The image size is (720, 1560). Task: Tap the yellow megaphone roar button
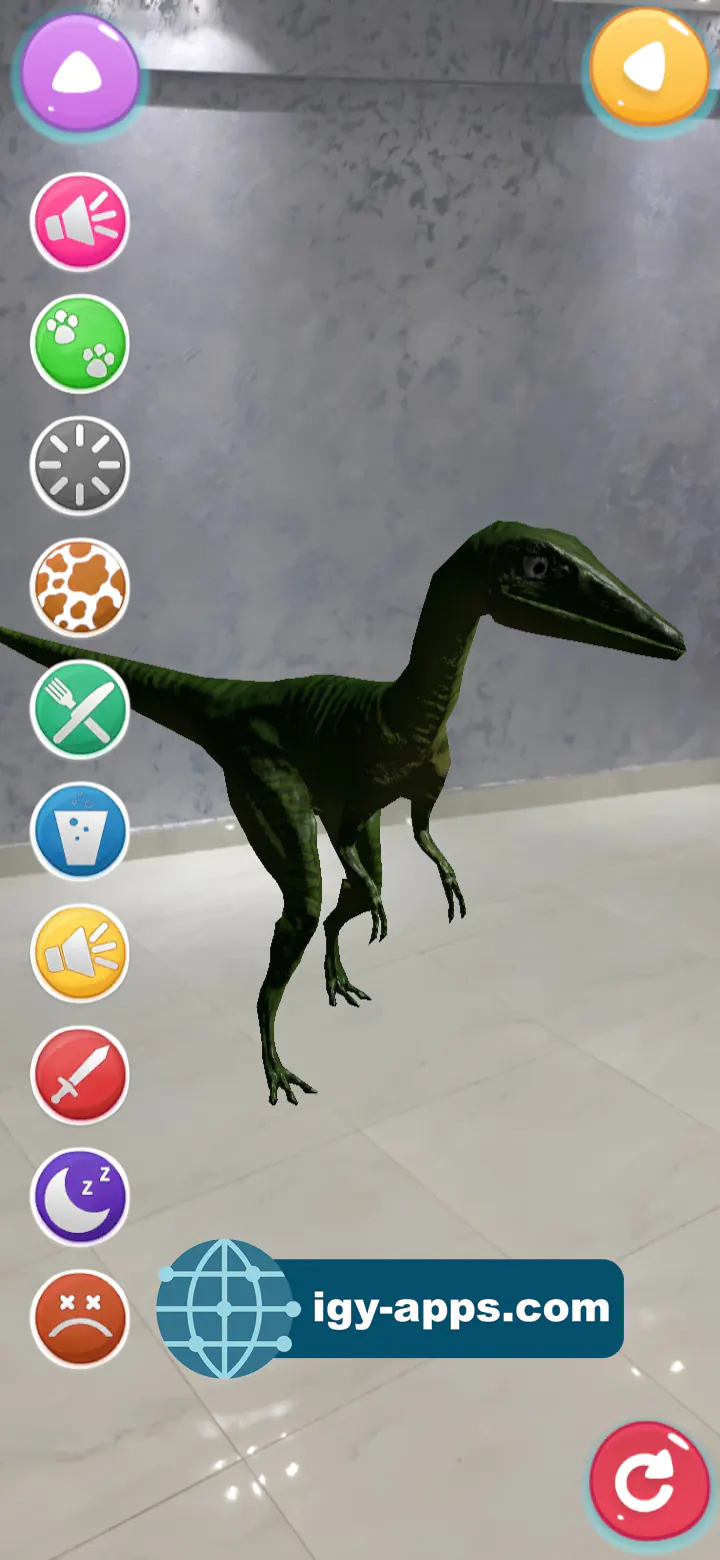[x=80, y=954]
